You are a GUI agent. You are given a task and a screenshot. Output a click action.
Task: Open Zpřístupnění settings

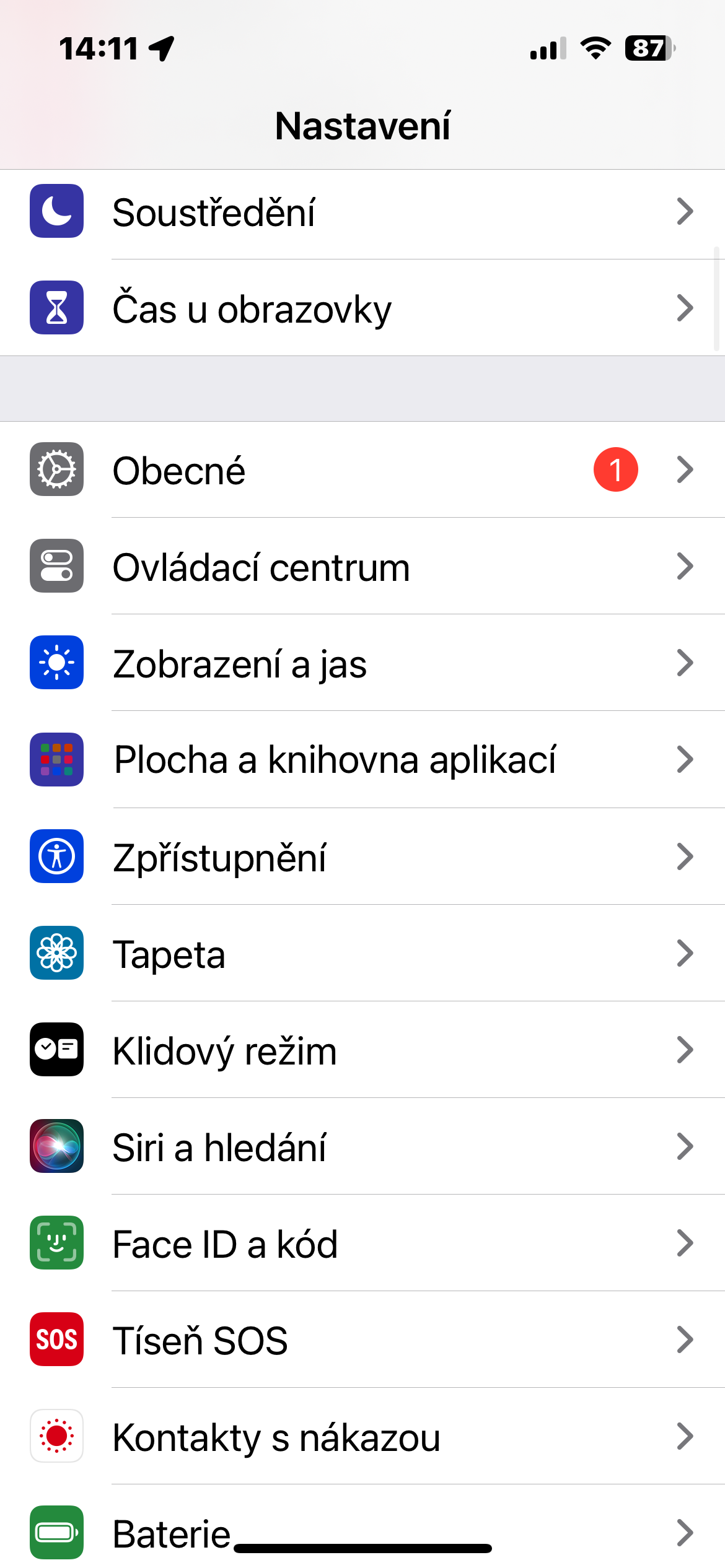click(x=362, y=857)
